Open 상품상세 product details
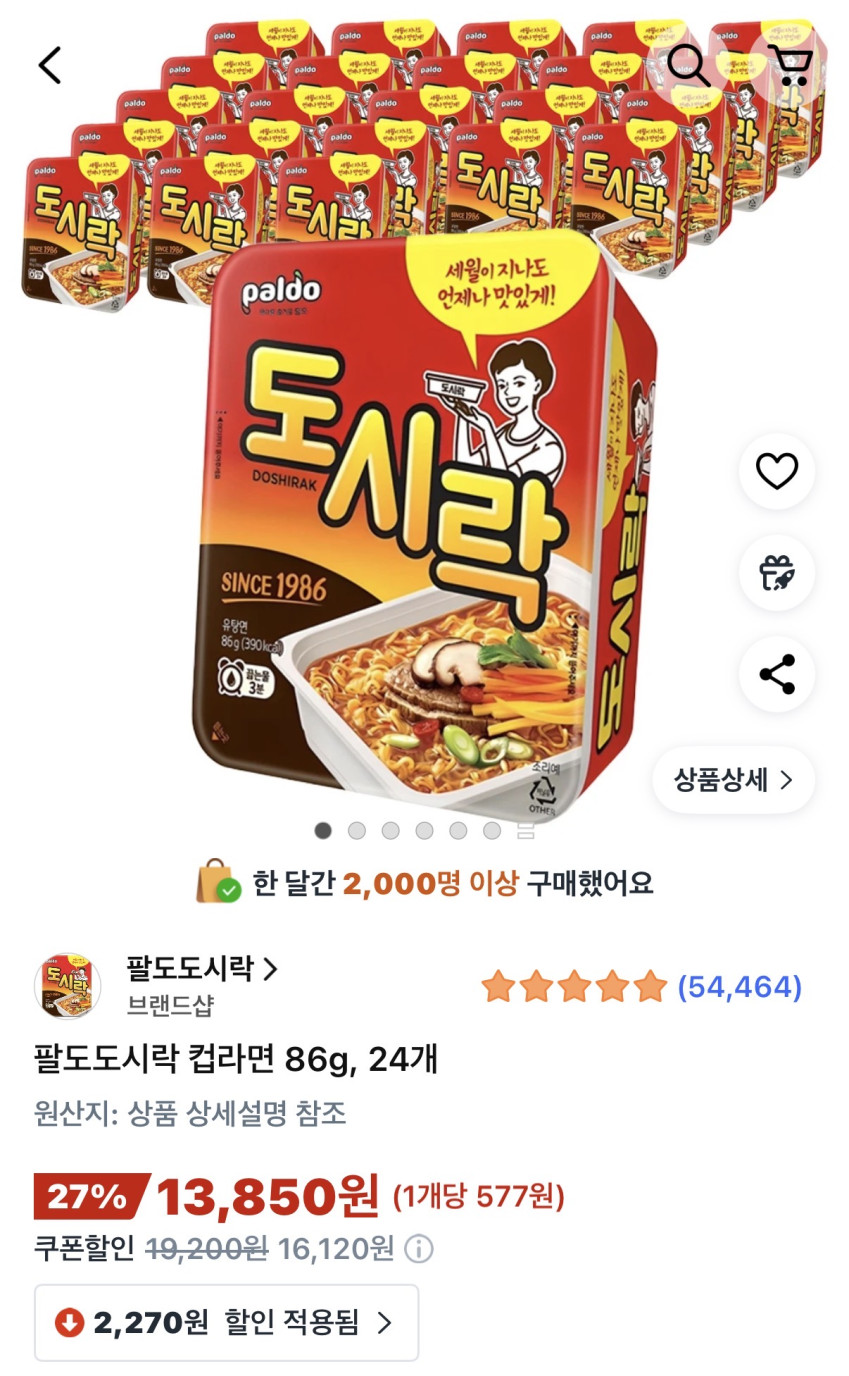The image size is (849, 1376). [733, 780]
